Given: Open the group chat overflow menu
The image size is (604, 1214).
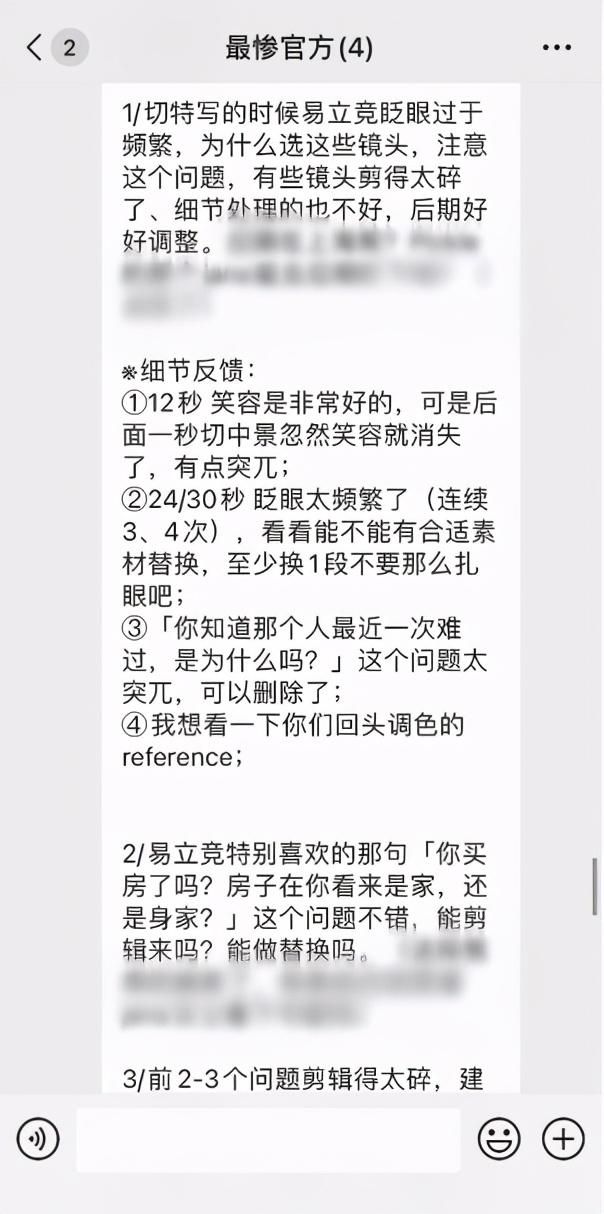Looking at the screenshot, I should click(557, 47).
